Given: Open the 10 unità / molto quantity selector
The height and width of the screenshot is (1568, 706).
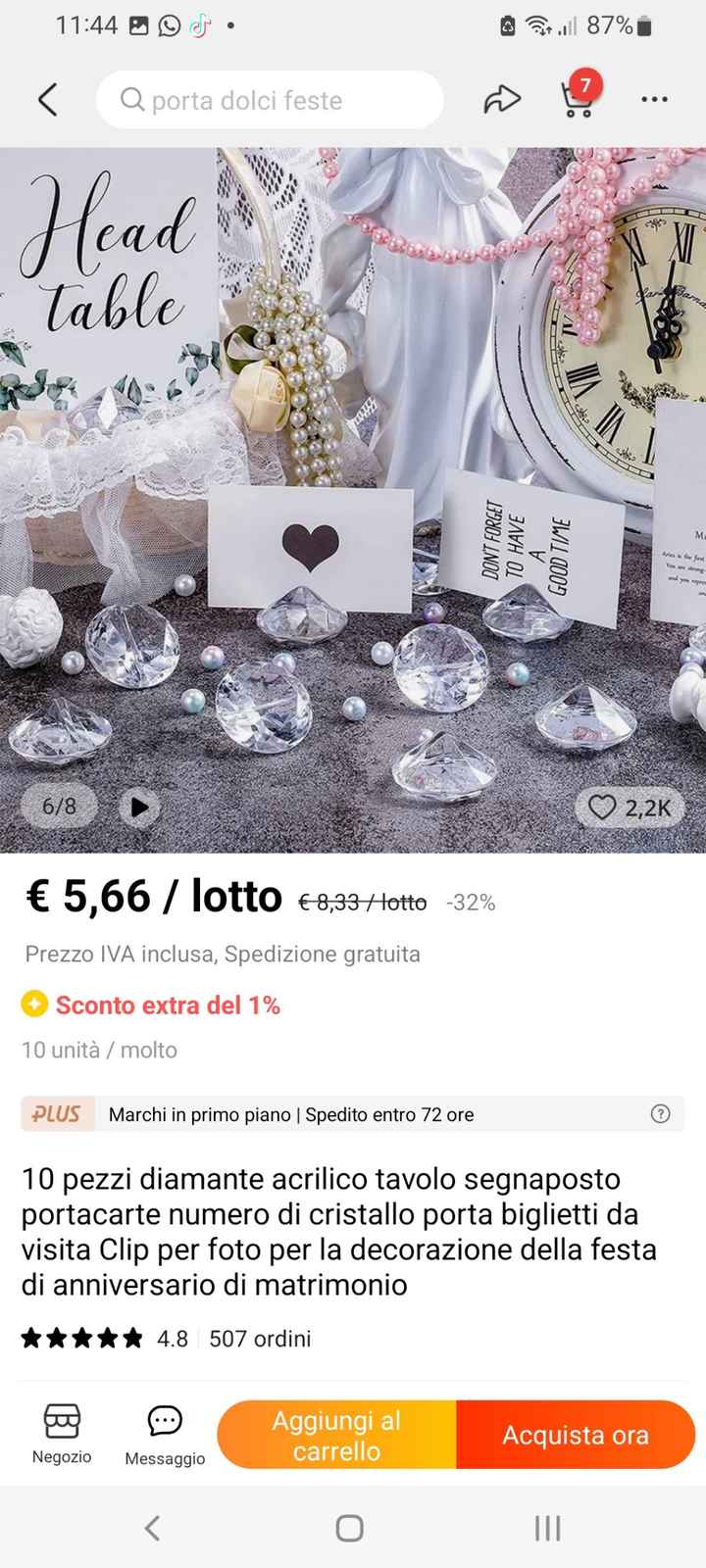Looking at the screenshot, I should point(98,1050).
